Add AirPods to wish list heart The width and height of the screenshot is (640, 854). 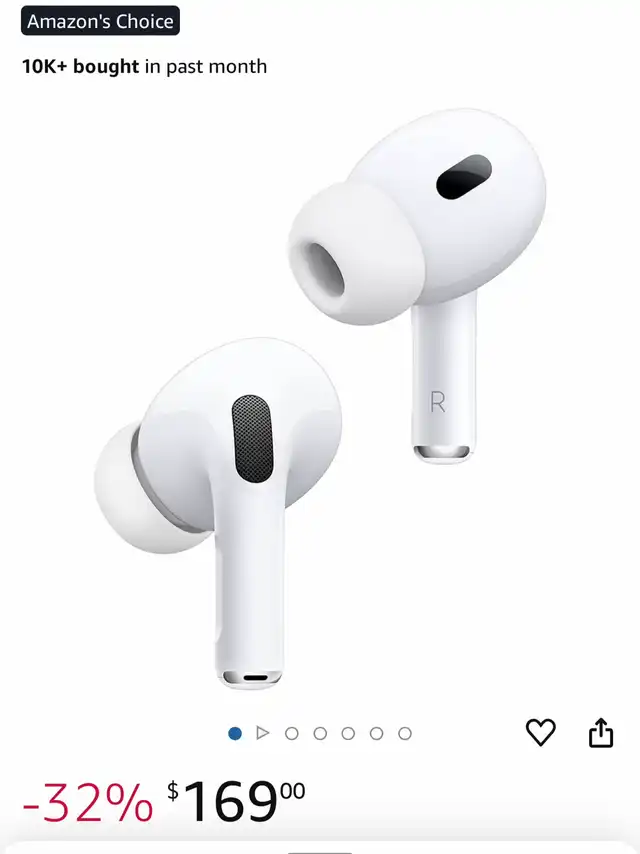pos(540,733)
